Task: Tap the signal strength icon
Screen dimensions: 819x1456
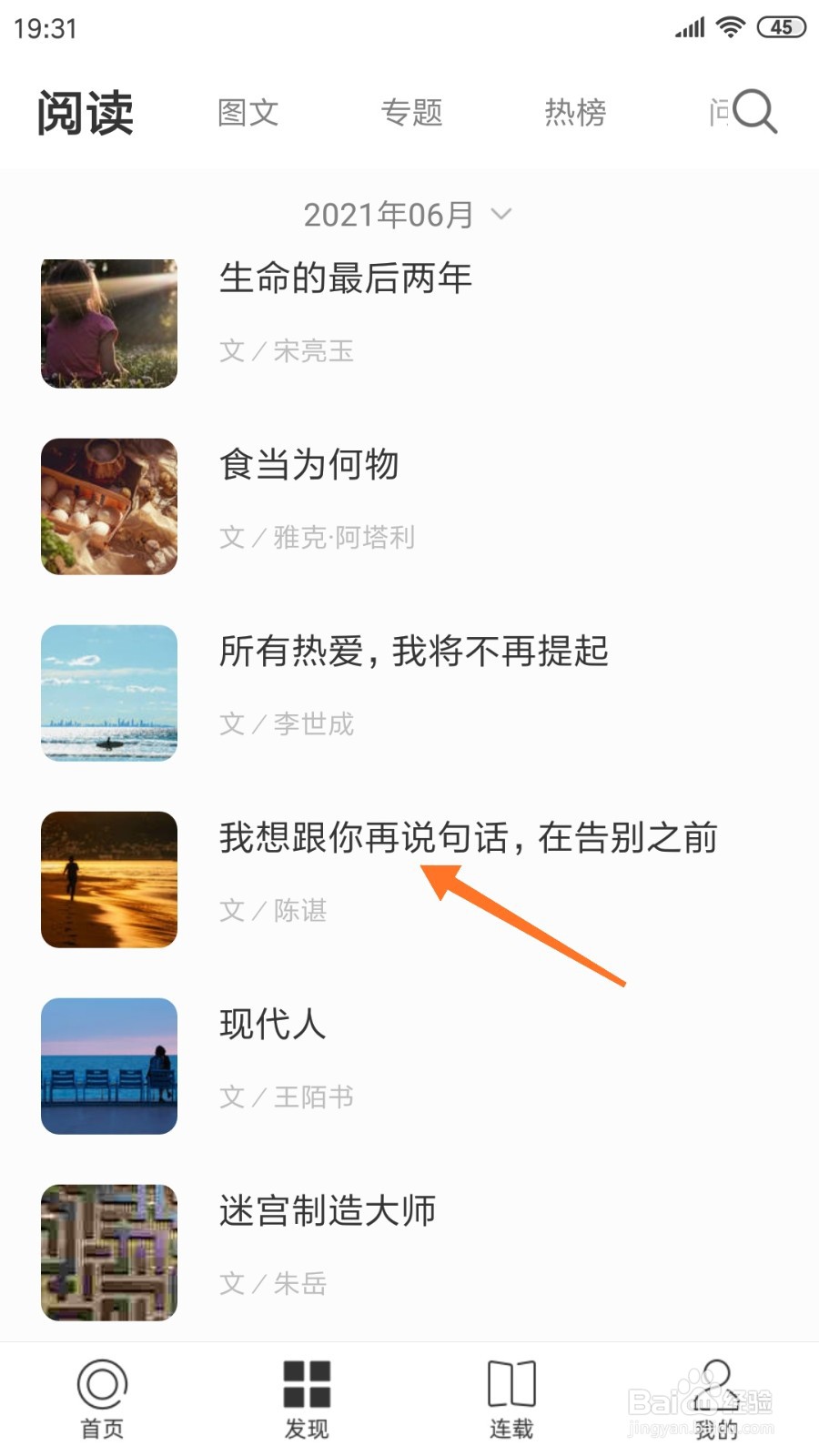Action: (688, 27)
